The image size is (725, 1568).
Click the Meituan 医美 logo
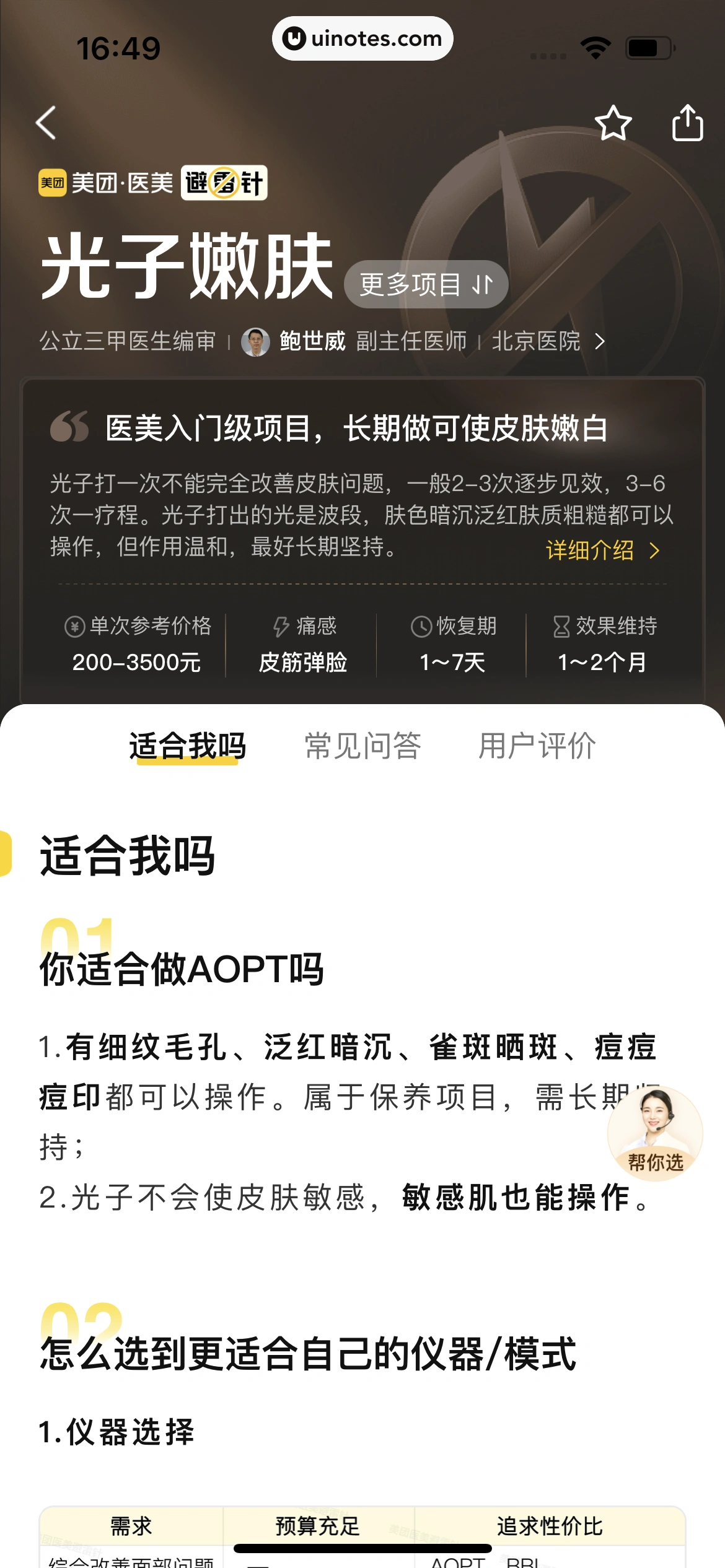point(104,183)
